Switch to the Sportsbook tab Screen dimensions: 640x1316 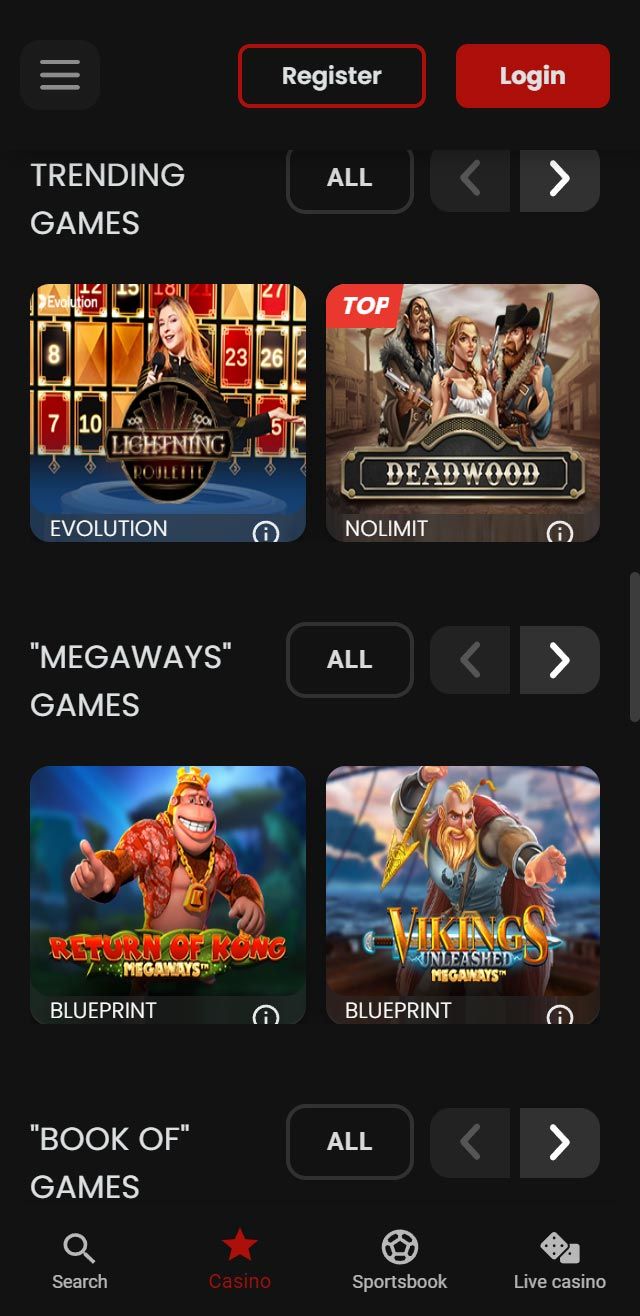click(400, 1261)
